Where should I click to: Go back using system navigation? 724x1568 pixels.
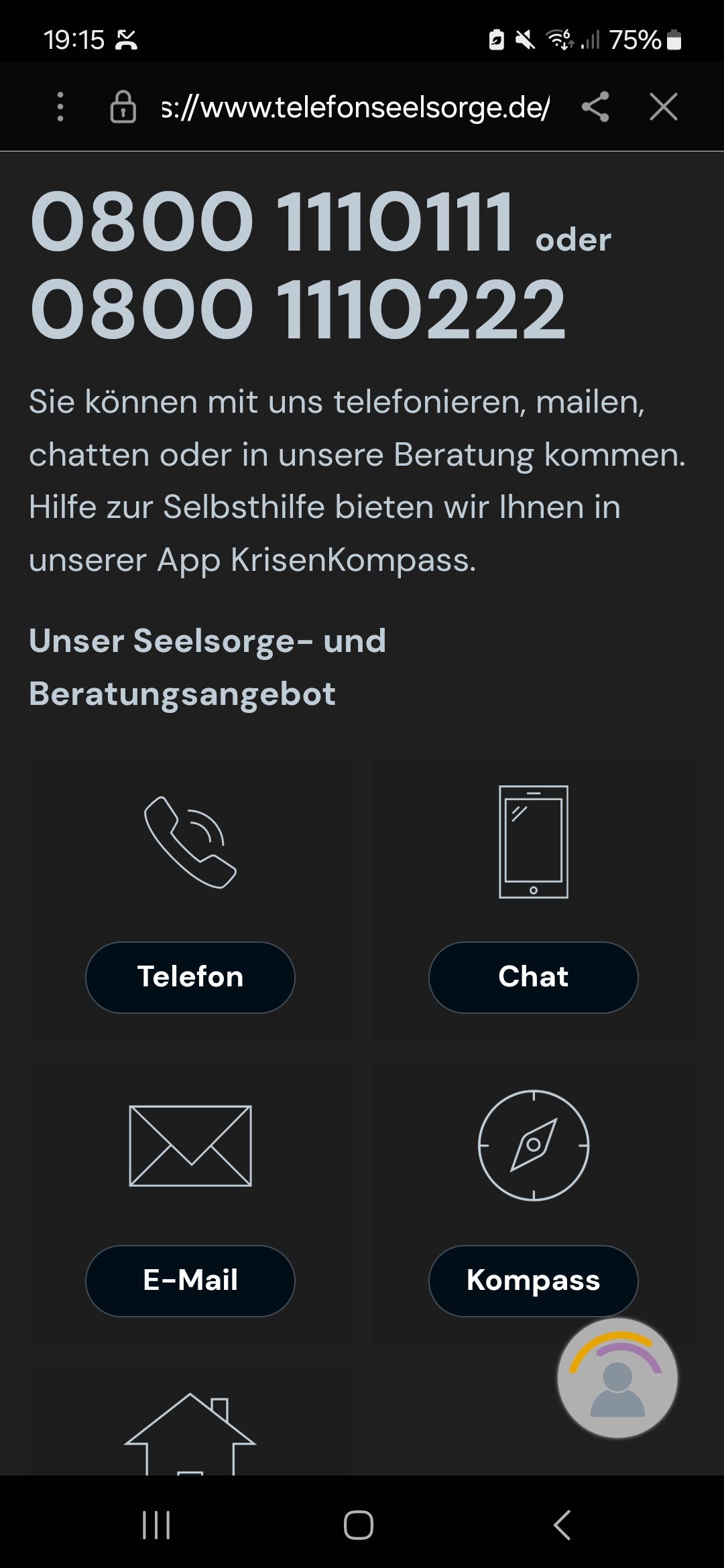(562, 1525)
